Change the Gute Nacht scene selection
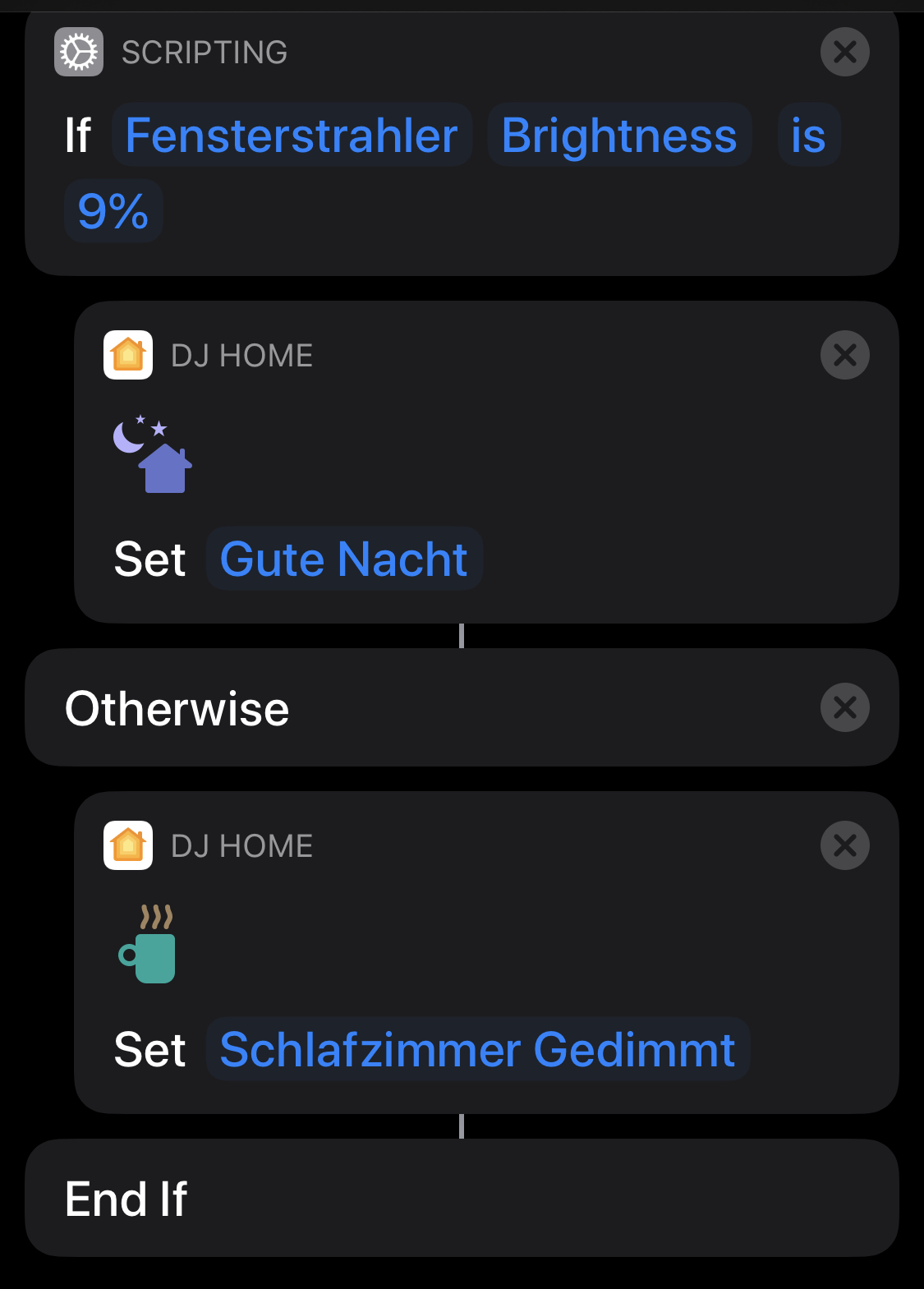The image size is (924, 1289). click(343, 559)
